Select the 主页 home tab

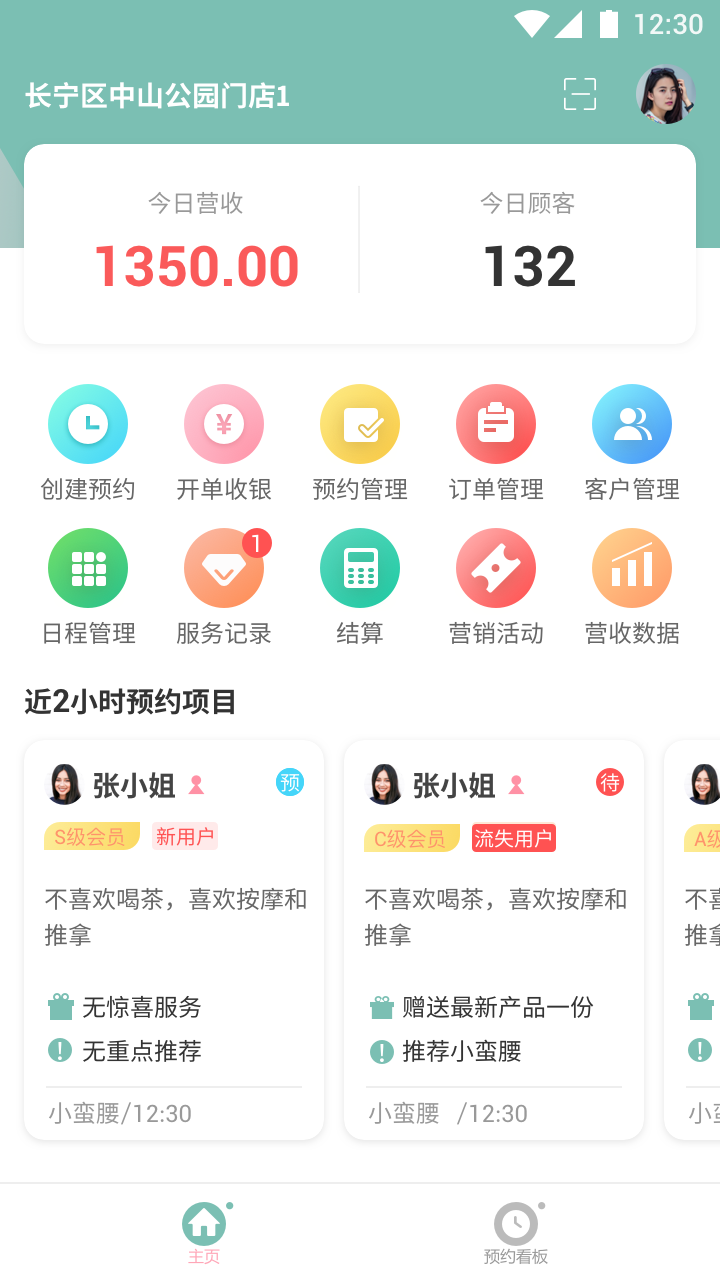tap(204, 1233)
